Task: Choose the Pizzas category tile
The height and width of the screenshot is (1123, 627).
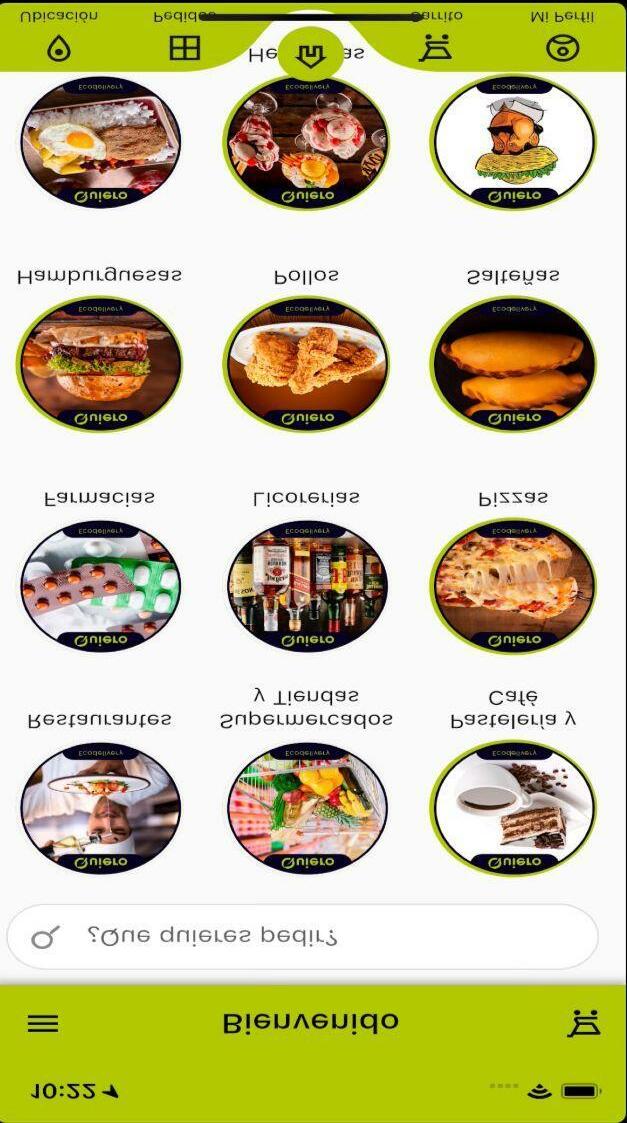Action: [x=512, y=586]
